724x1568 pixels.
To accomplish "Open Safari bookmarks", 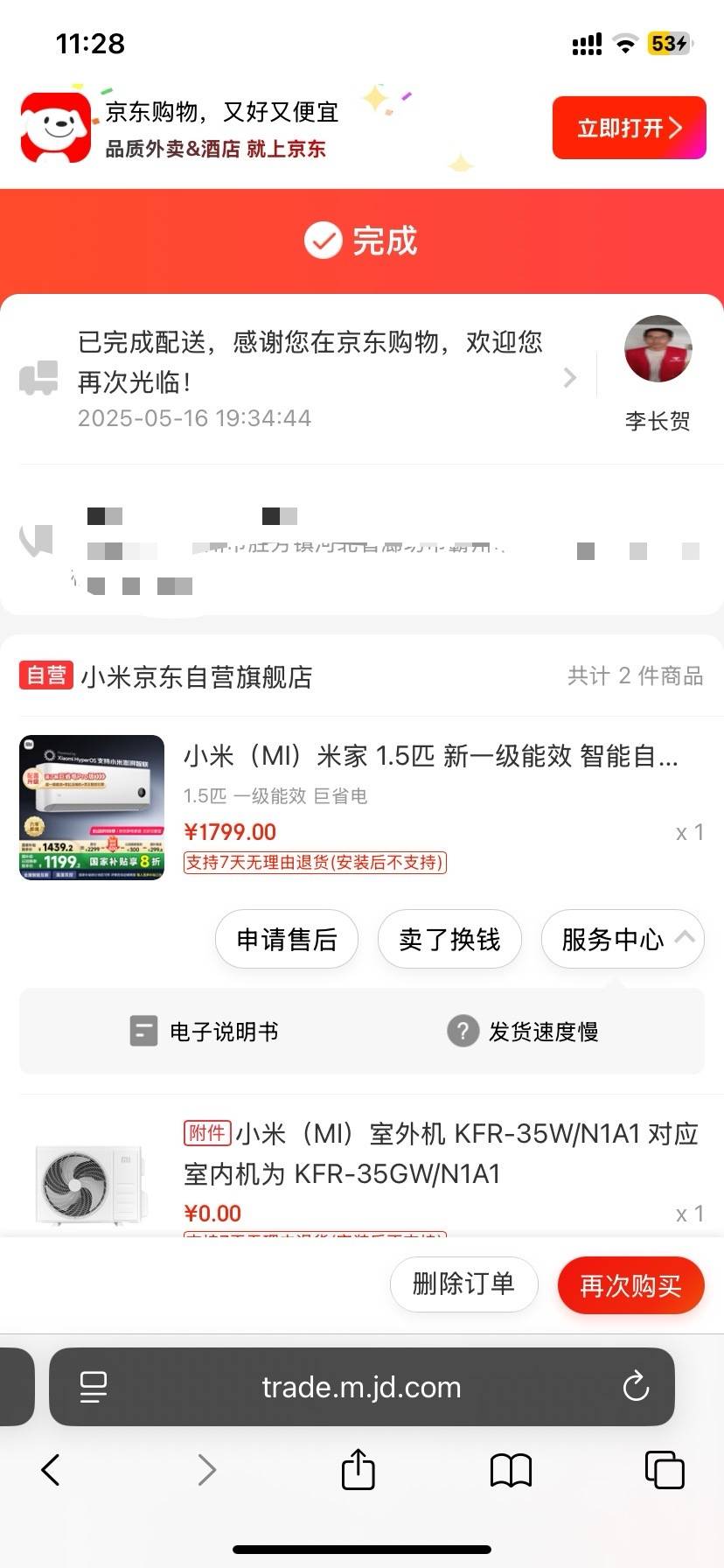I will [512, 1470].
